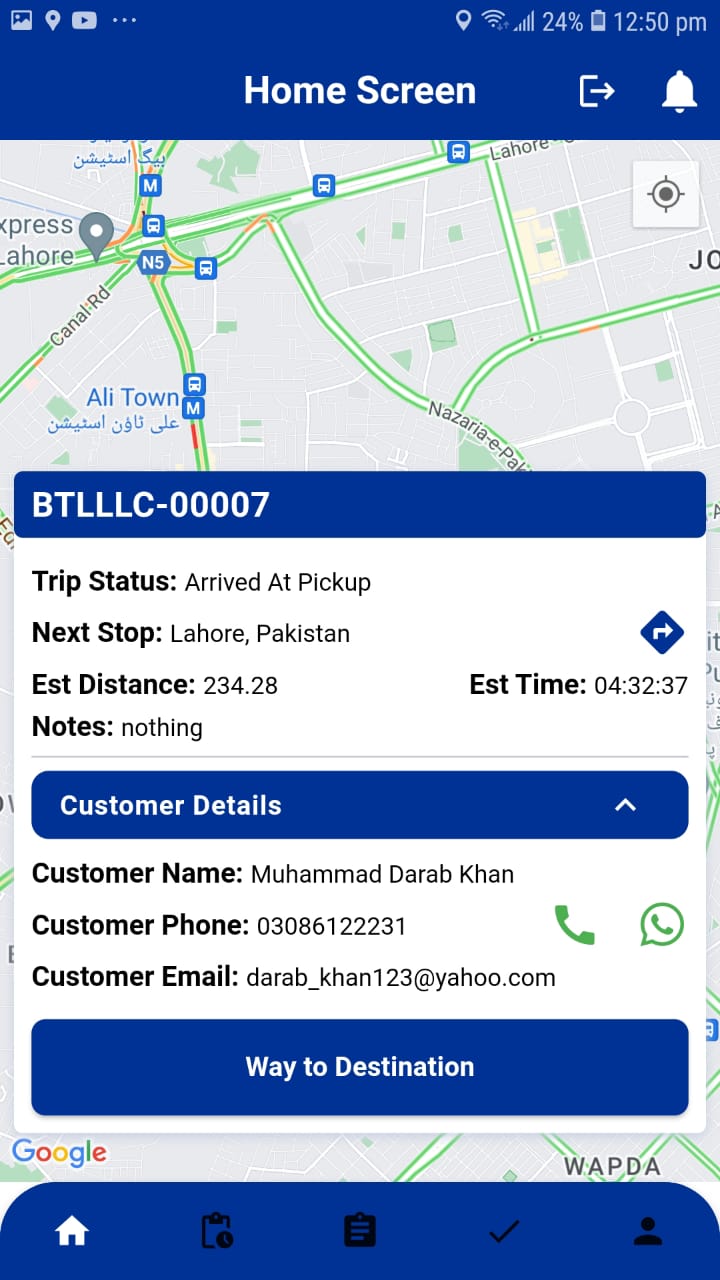Open directions to Lahore, Pakistan
Viewport: 720px width, 1280px height.
[662, 632]
